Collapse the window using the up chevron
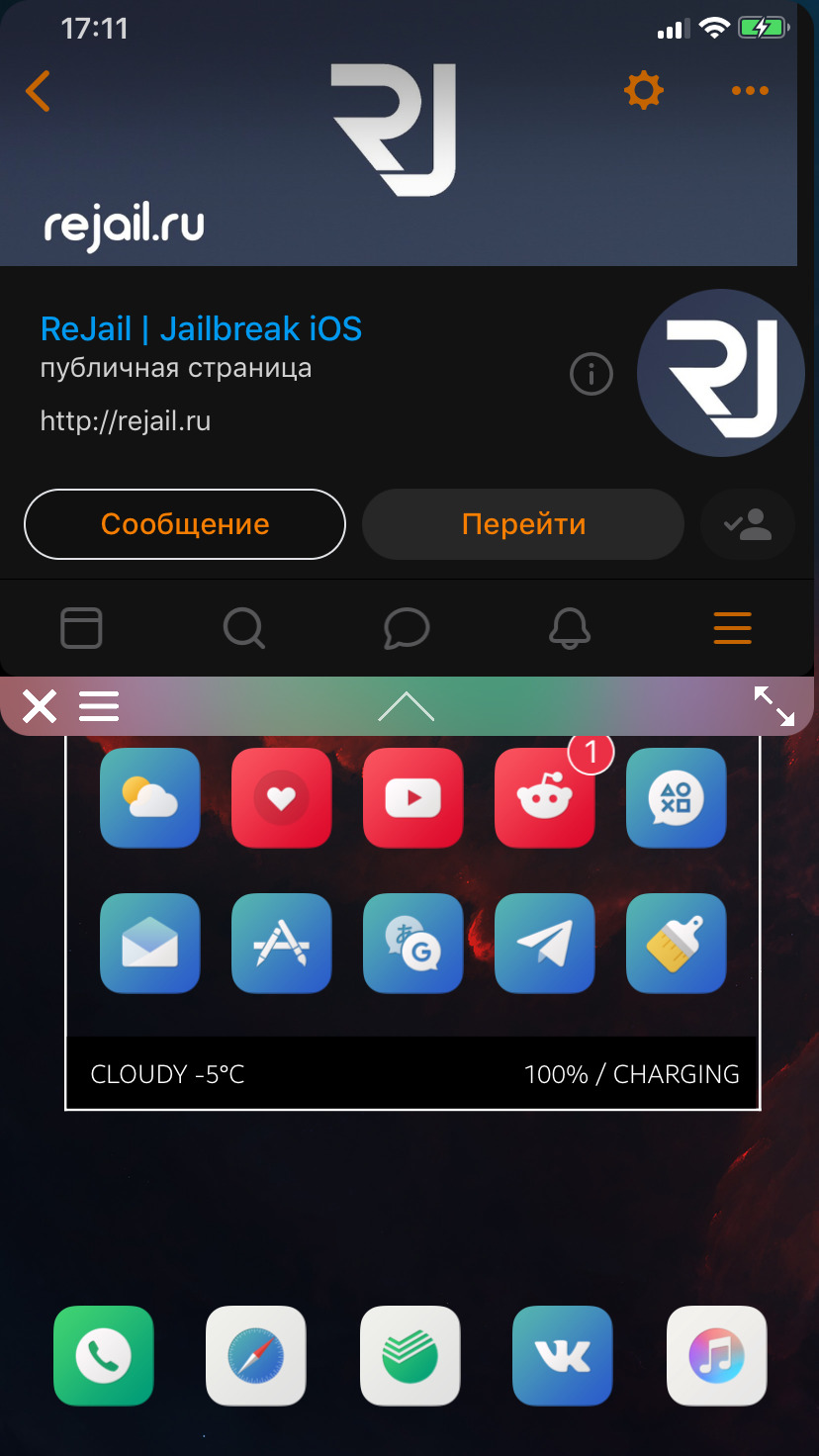The height and width of the screenshot is (1456, 819). pyautogui.click(x=407, y=706)
